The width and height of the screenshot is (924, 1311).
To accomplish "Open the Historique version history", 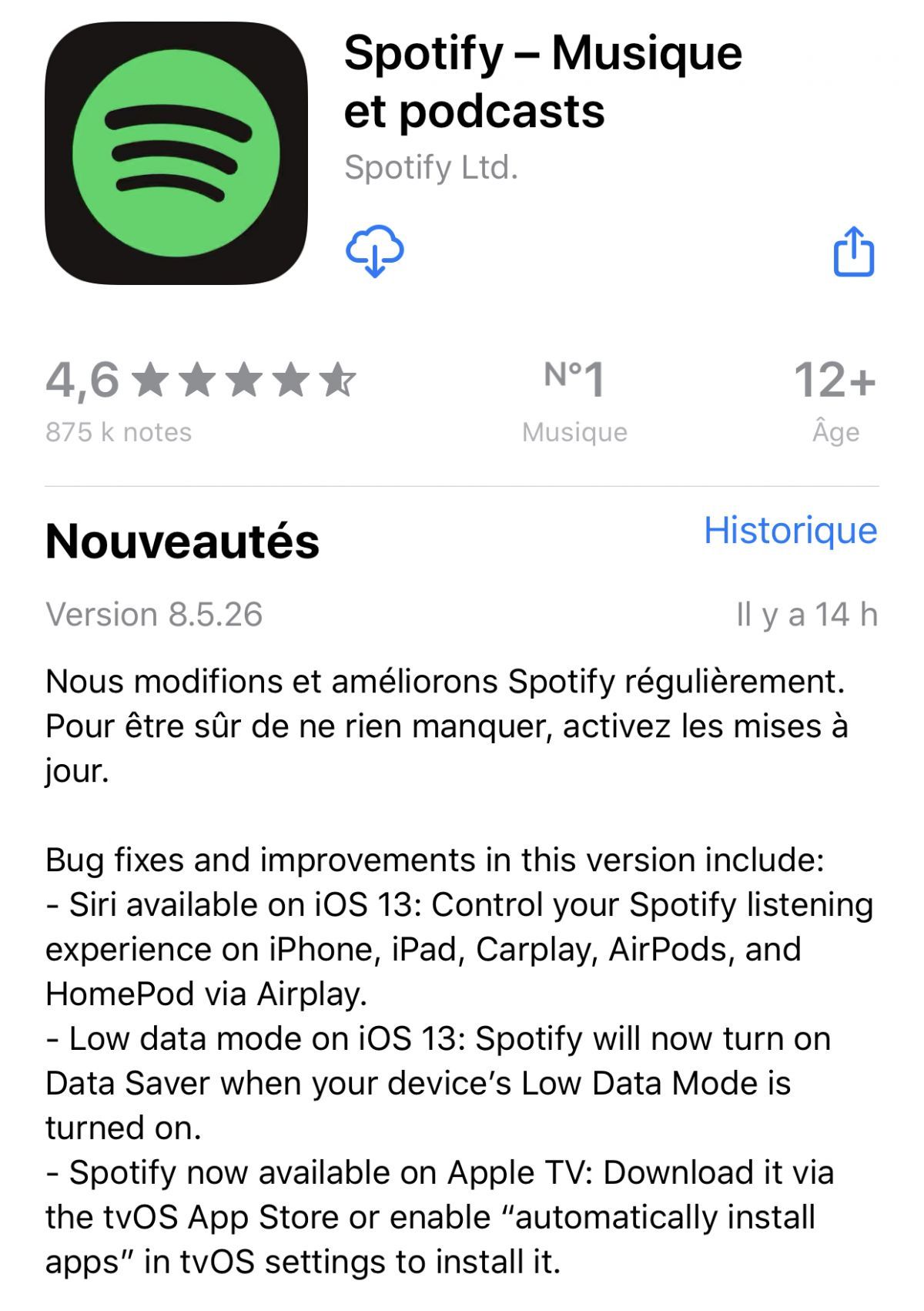I will [792, 531].
